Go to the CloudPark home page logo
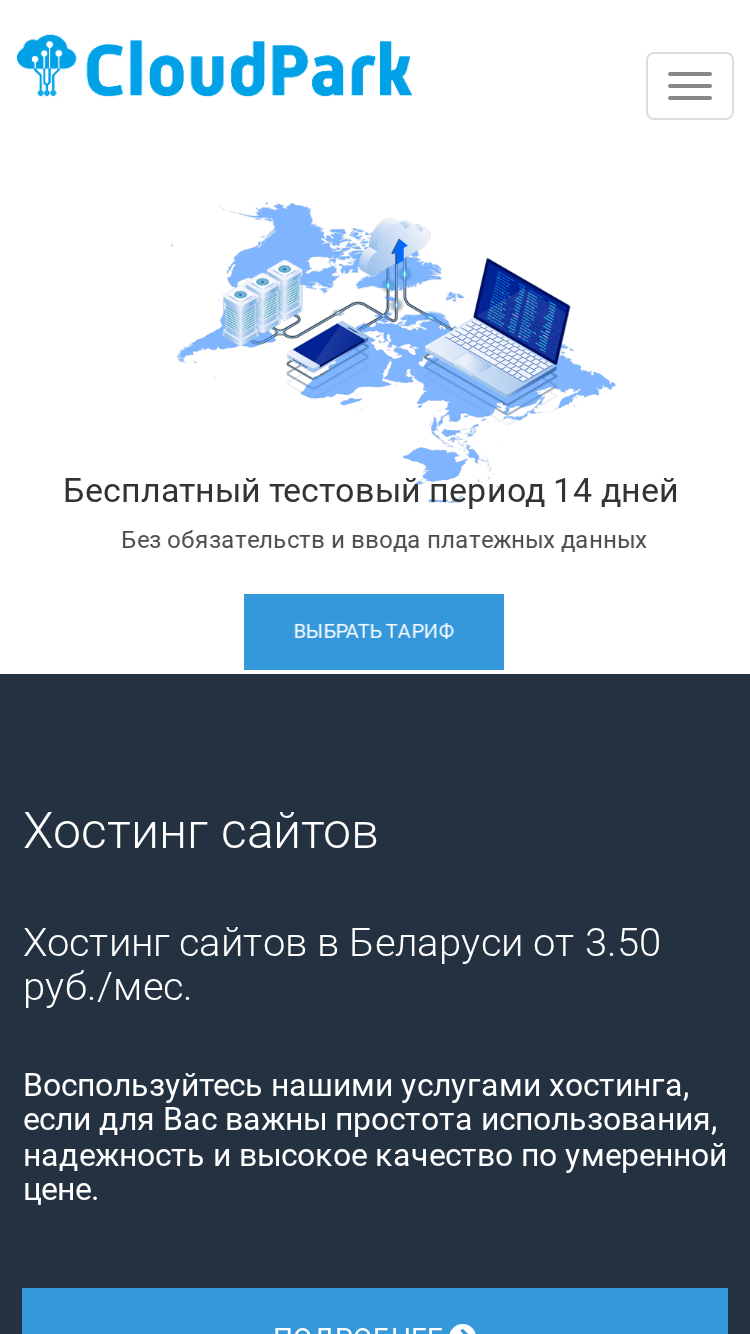 point(215,67)
